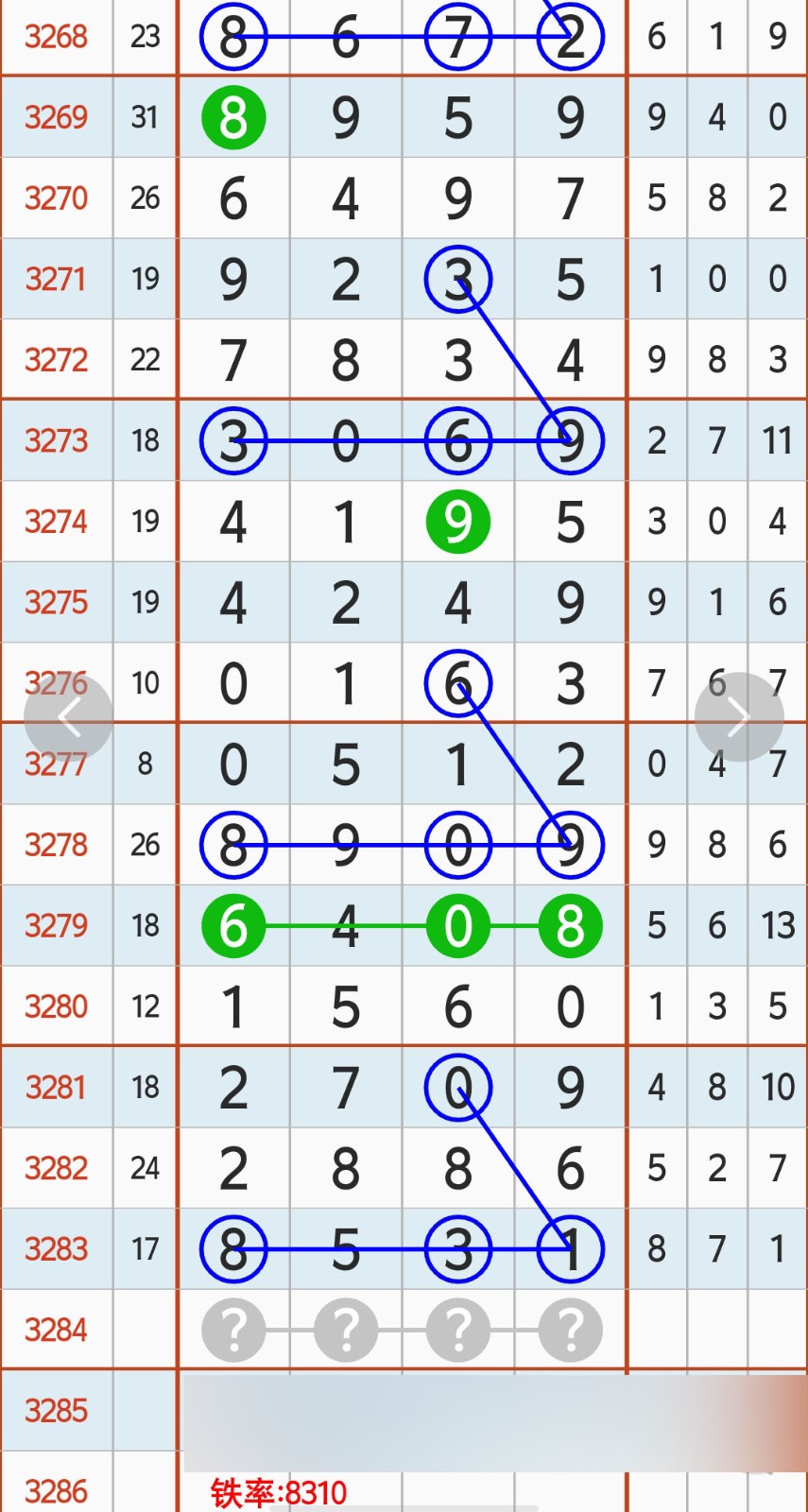Screen dimensions: 808x1512
Task: Click the 铁率:8310 label
Action: coord(281,1491)
